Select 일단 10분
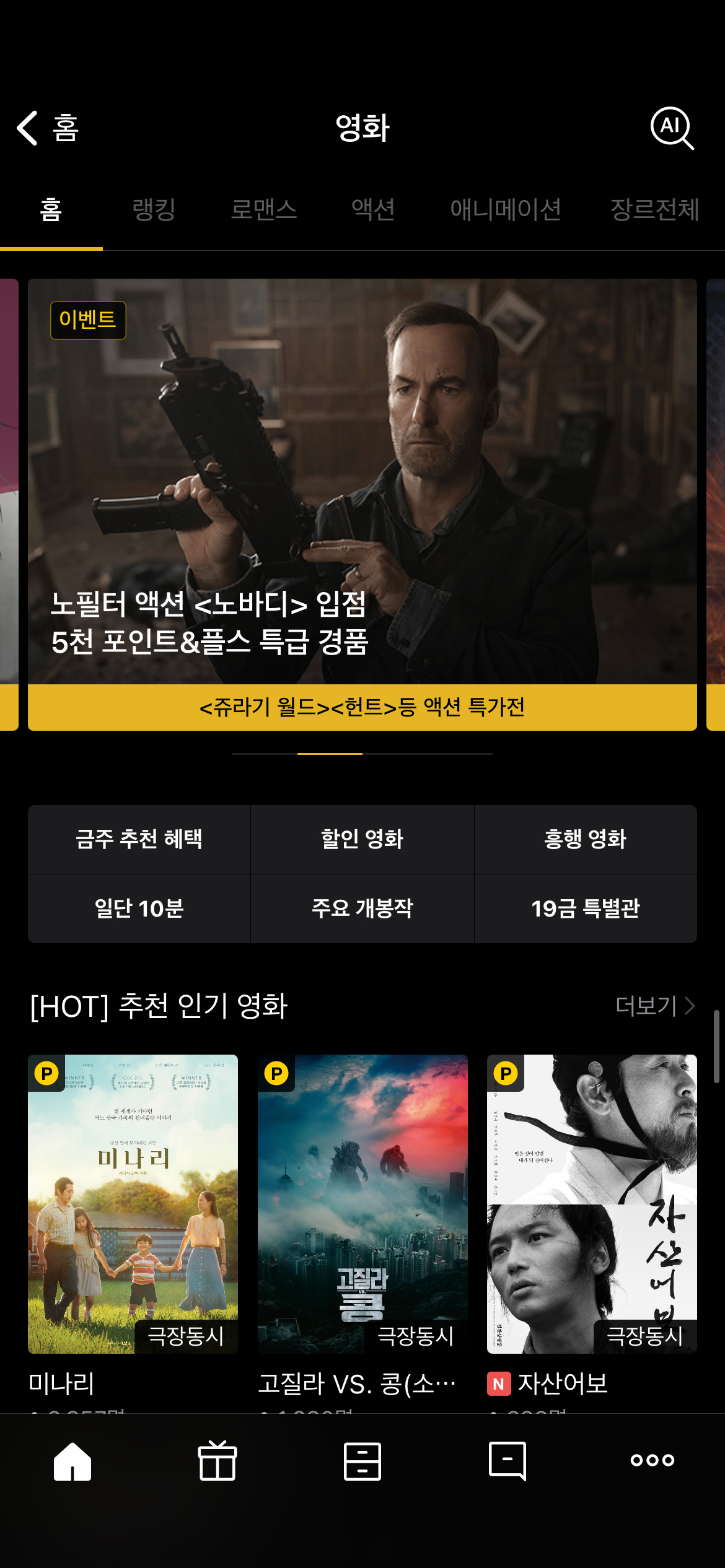This screenshot has height=1568, width=725. [139, 909]
